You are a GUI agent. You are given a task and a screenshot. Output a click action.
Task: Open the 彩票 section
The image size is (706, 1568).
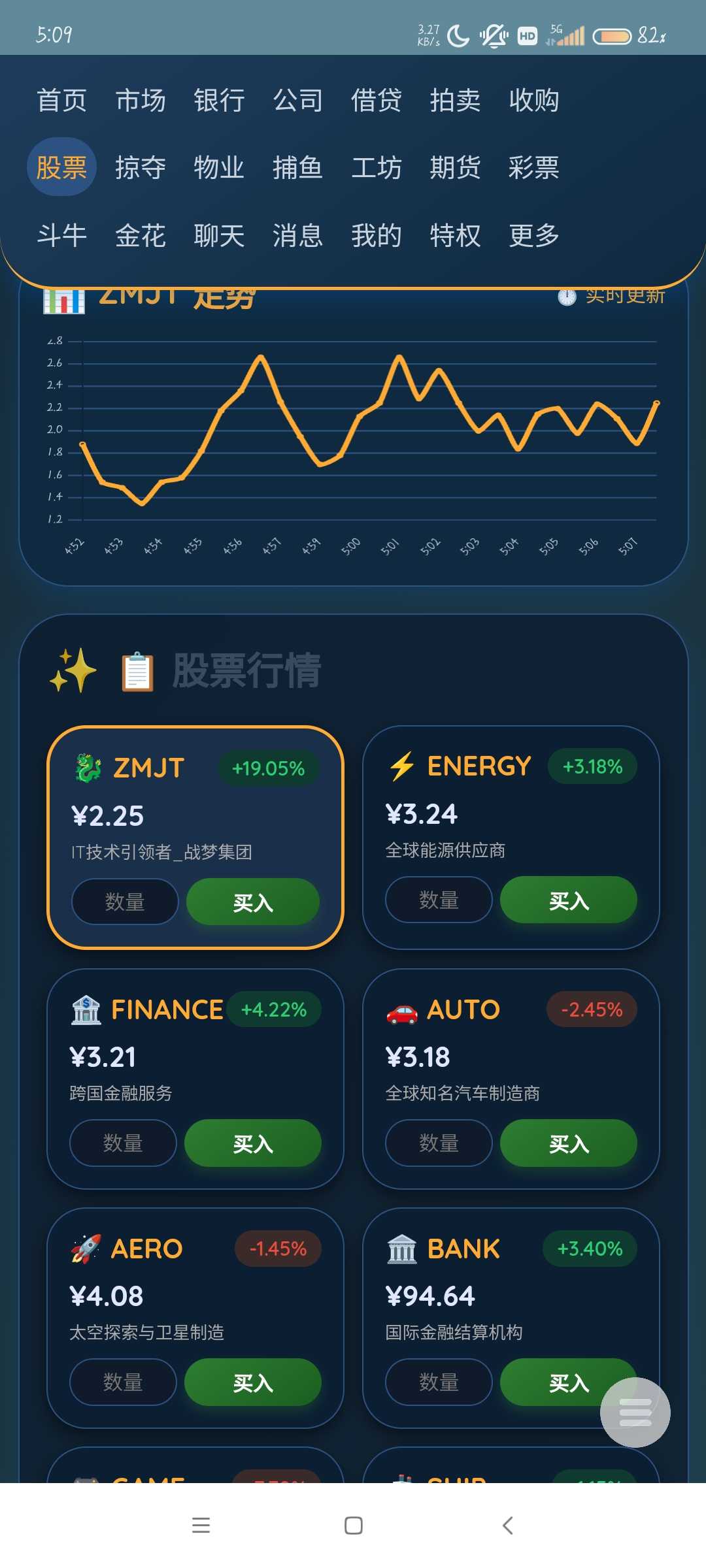point(533,168)
